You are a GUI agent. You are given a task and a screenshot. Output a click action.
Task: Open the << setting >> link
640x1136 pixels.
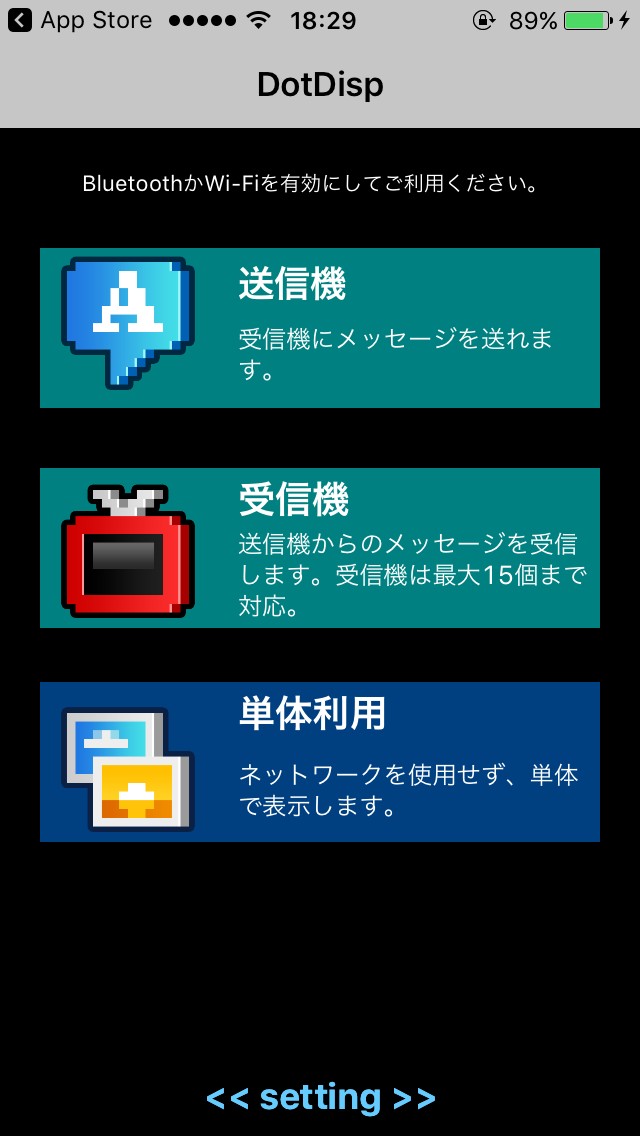click(x=320, y=1098)
